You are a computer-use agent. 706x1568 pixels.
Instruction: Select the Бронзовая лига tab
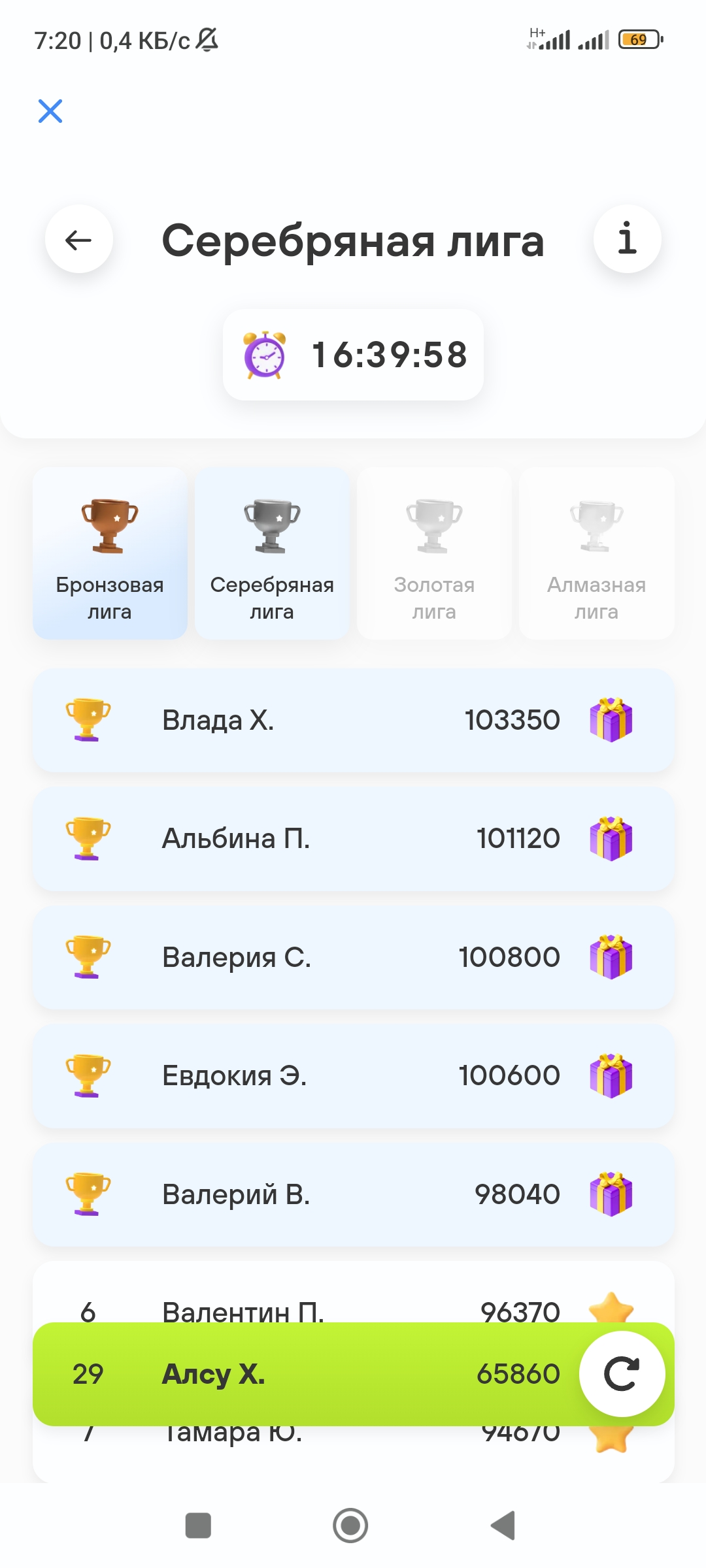coord(110,553)
